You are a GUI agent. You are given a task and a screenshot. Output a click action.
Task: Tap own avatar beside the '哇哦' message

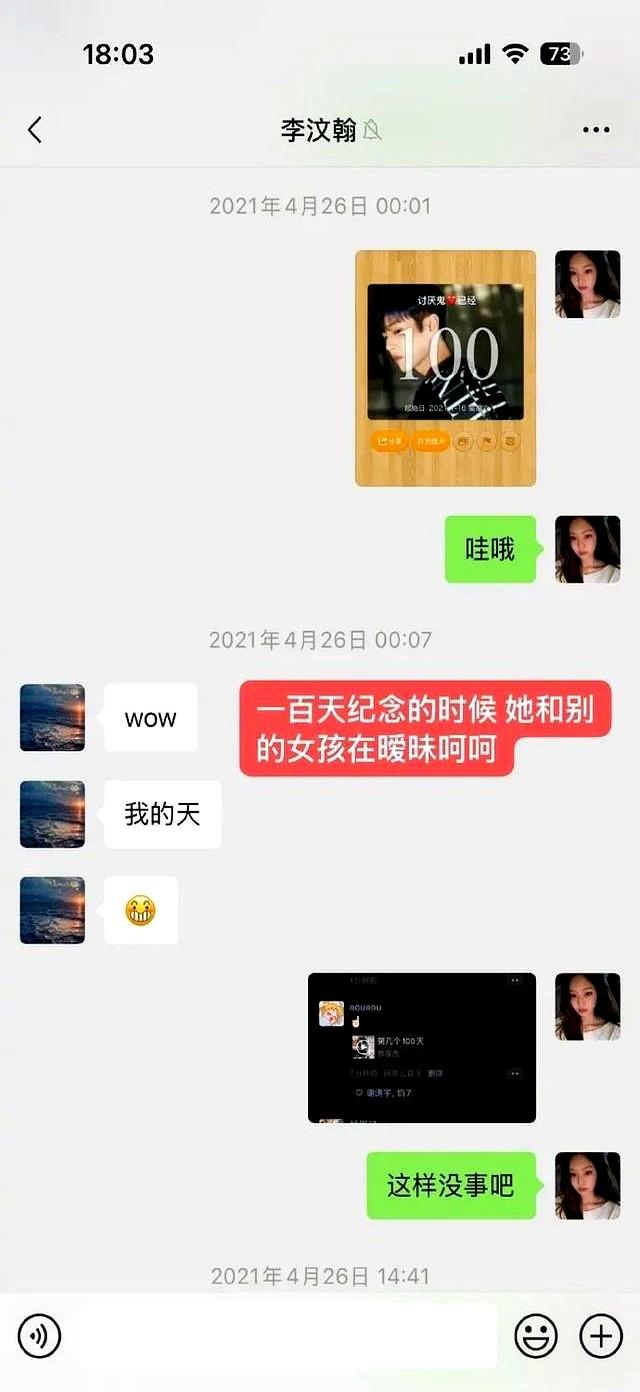tap(587, 549)
